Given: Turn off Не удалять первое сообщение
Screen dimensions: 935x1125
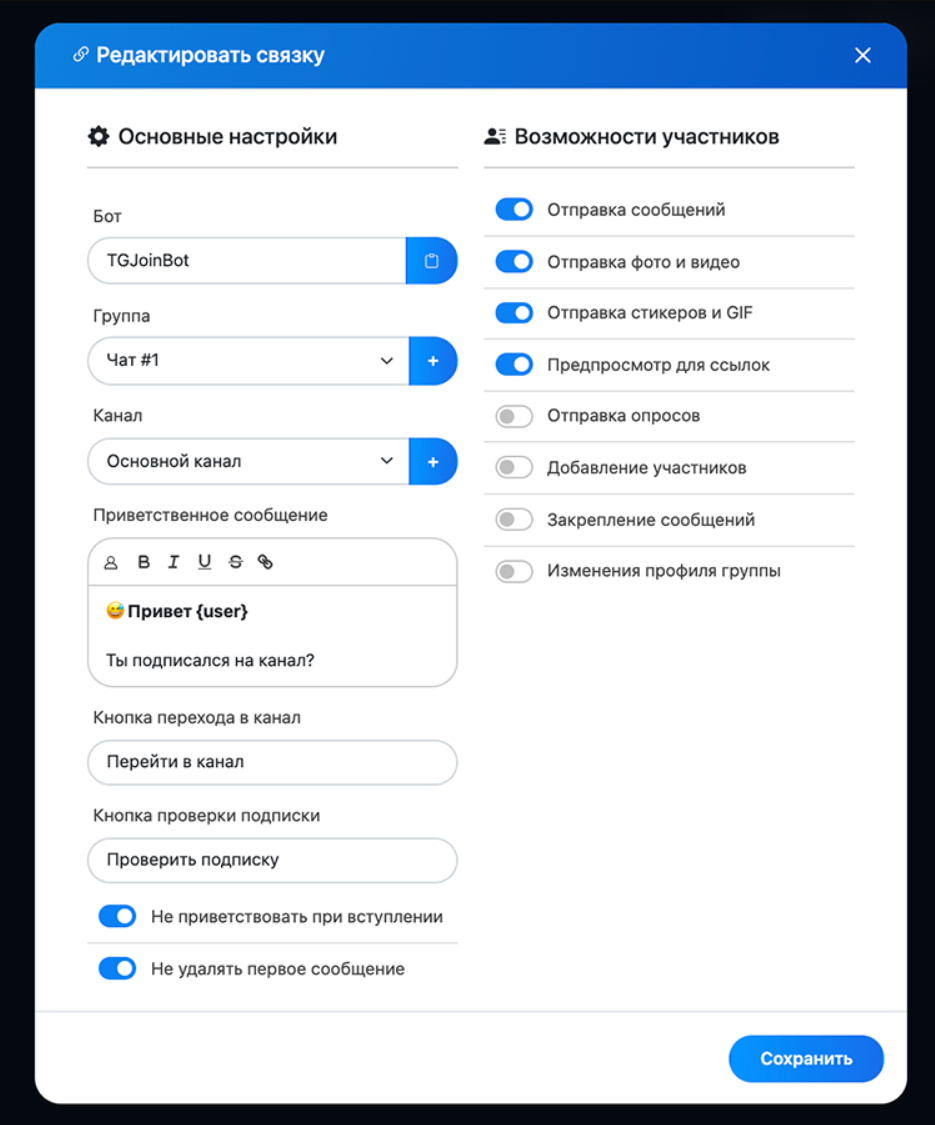Looking at the screenshot, I should coord(117,969).
